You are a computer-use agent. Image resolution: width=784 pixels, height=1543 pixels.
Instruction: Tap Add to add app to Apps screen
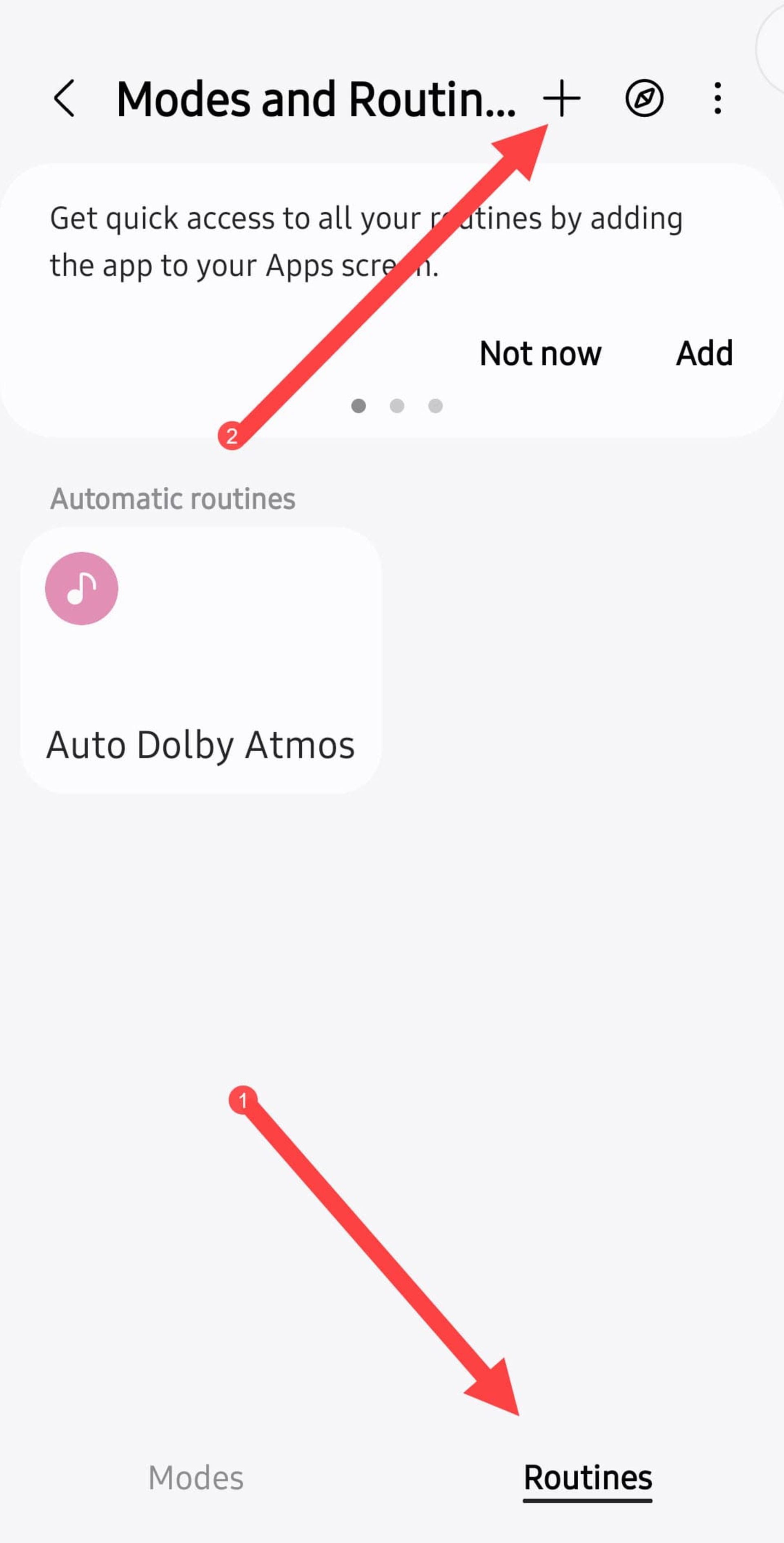coord(704,353)
